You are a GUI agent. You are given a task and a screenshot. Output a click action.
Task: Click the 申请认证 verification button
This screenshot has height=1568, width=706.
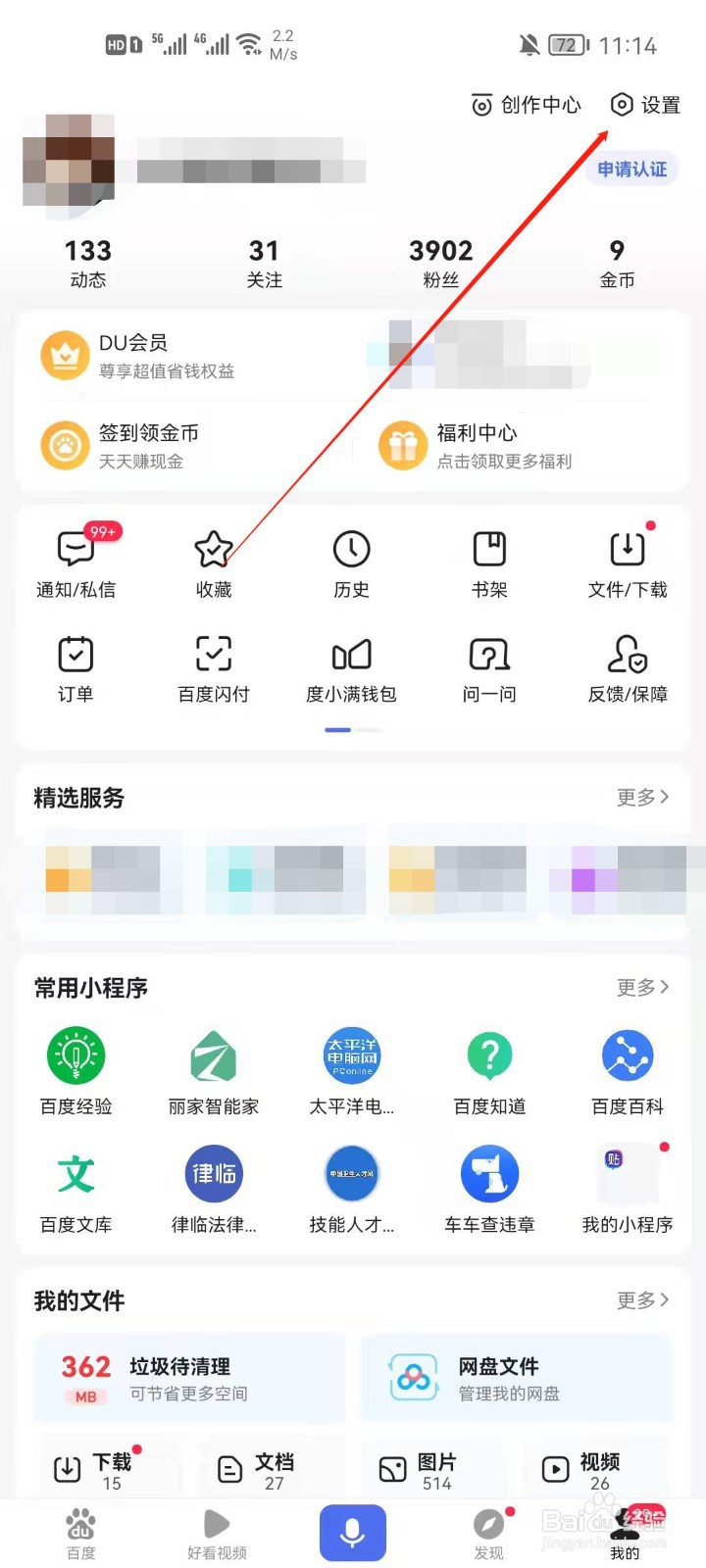pos(631,169)
